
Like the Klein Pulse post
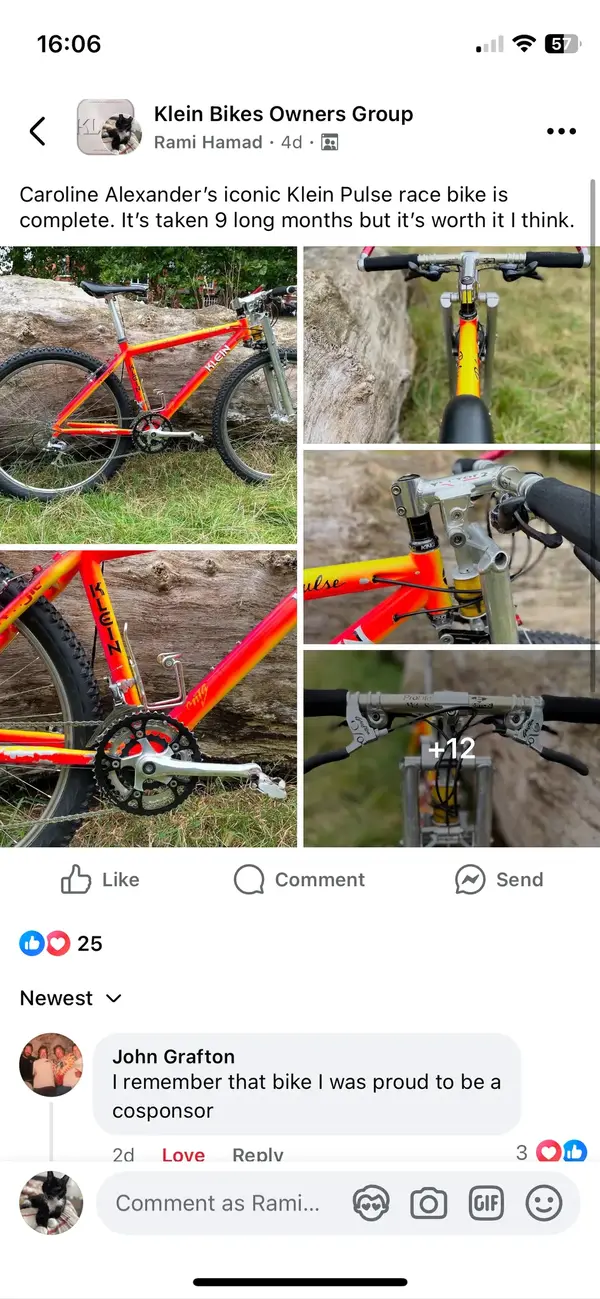pos(100,880)
